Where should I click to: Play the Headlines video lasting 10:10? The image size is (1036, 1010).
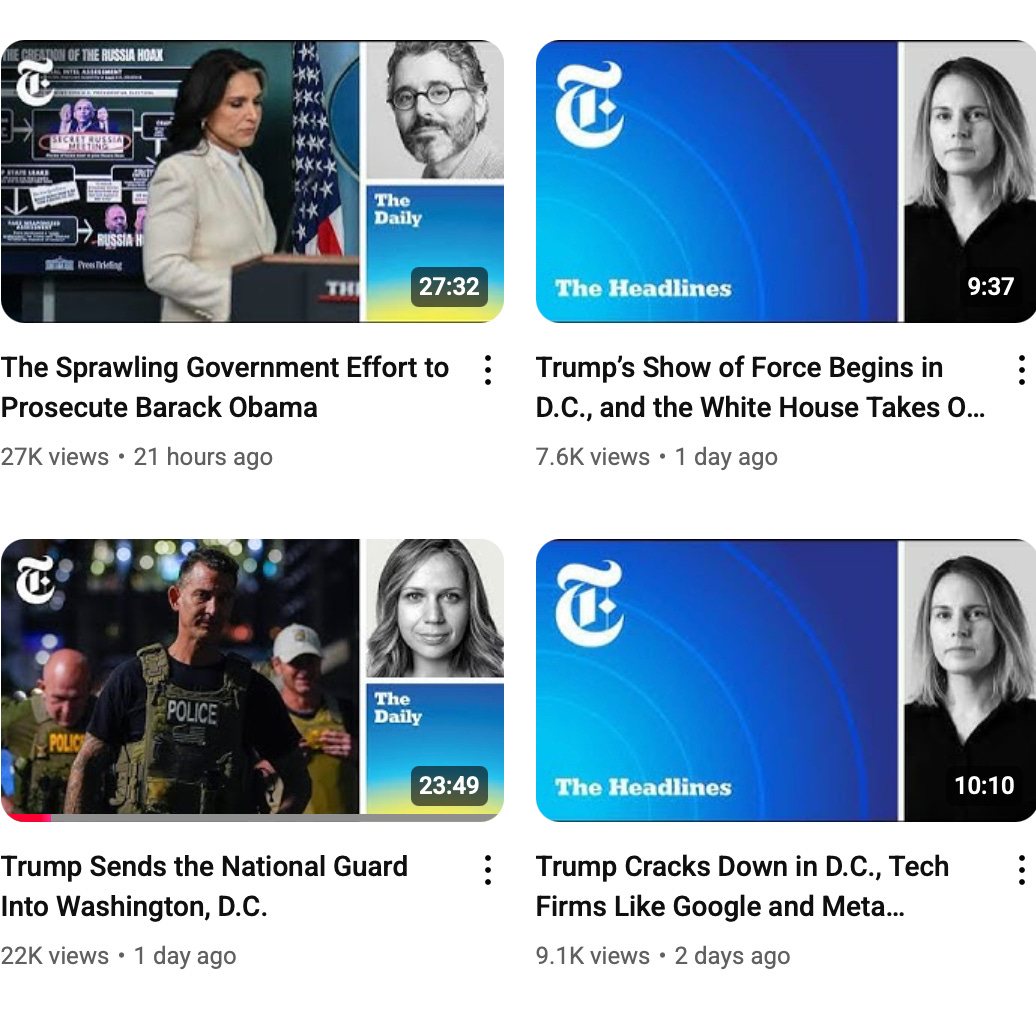coord(785,679)
